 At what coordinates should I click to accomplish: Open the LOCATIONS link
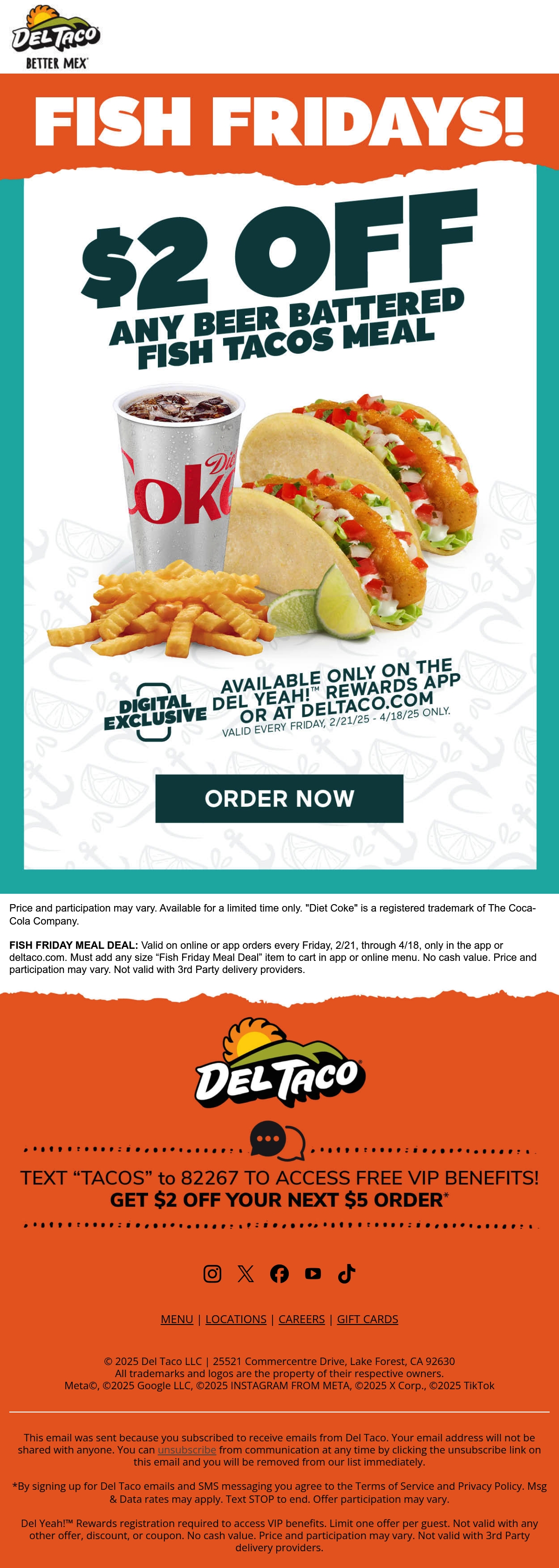pos(236,1319)
